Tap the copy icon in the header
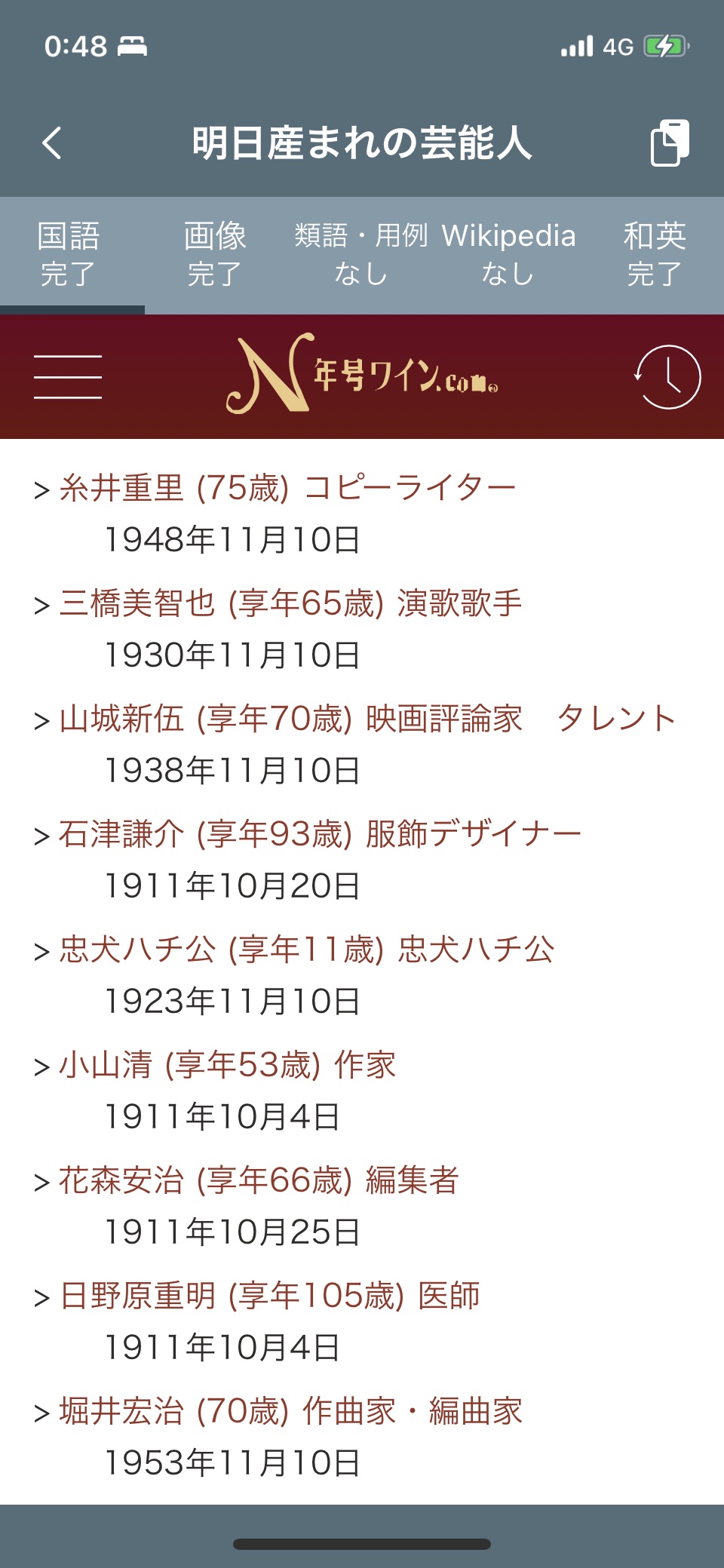 click(x=670, y=143)
